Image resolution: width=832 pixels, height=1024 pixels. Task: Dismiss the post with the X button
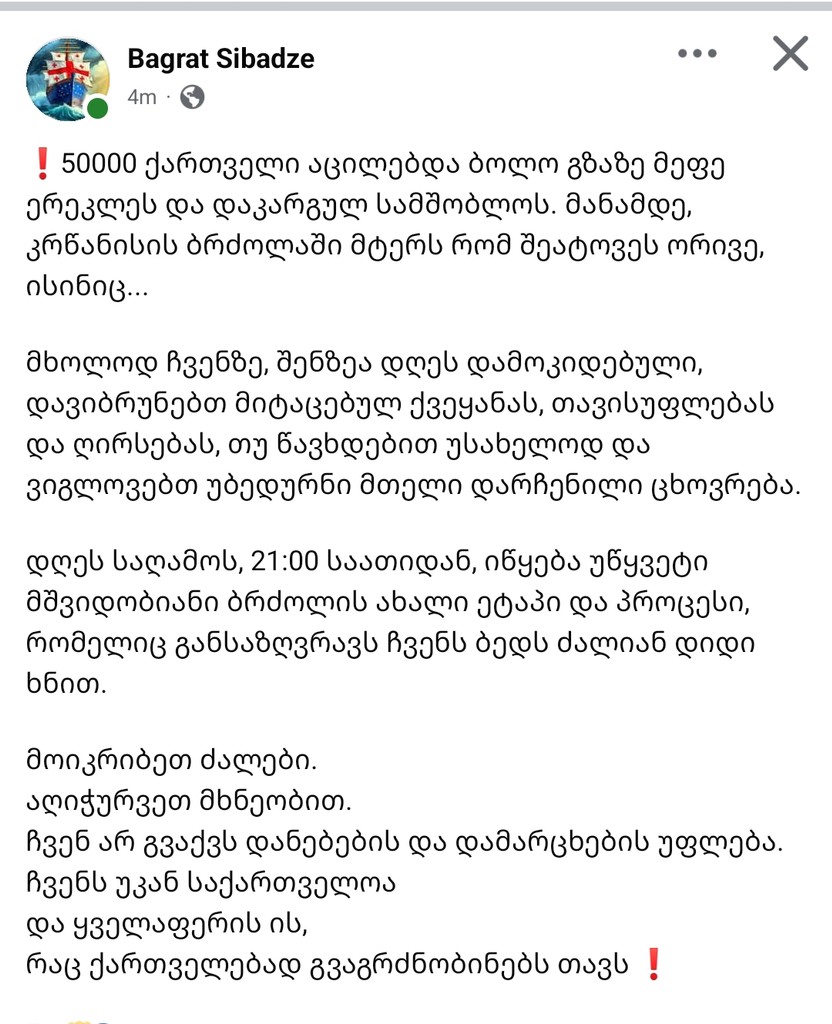click(790, 53)
